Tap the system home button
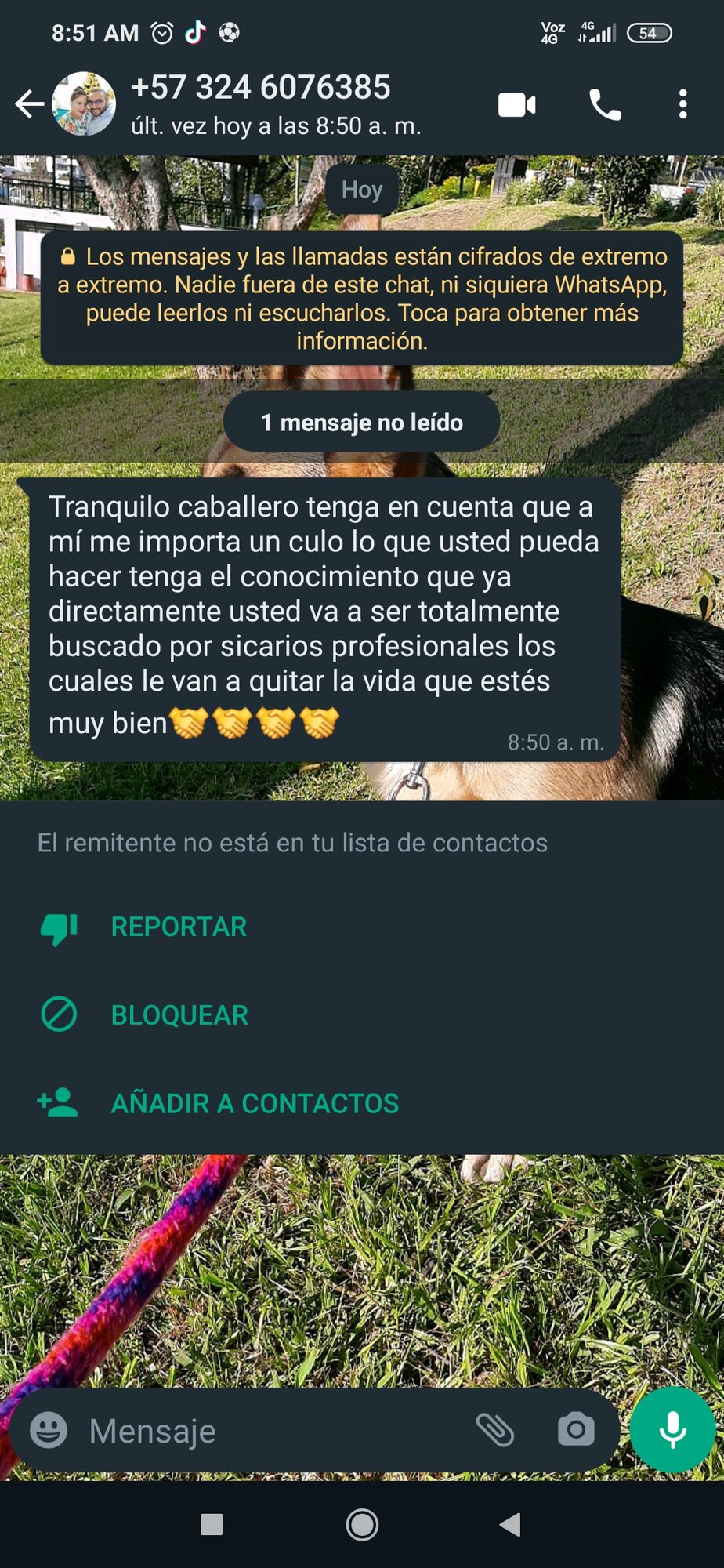 point(362,1525)
